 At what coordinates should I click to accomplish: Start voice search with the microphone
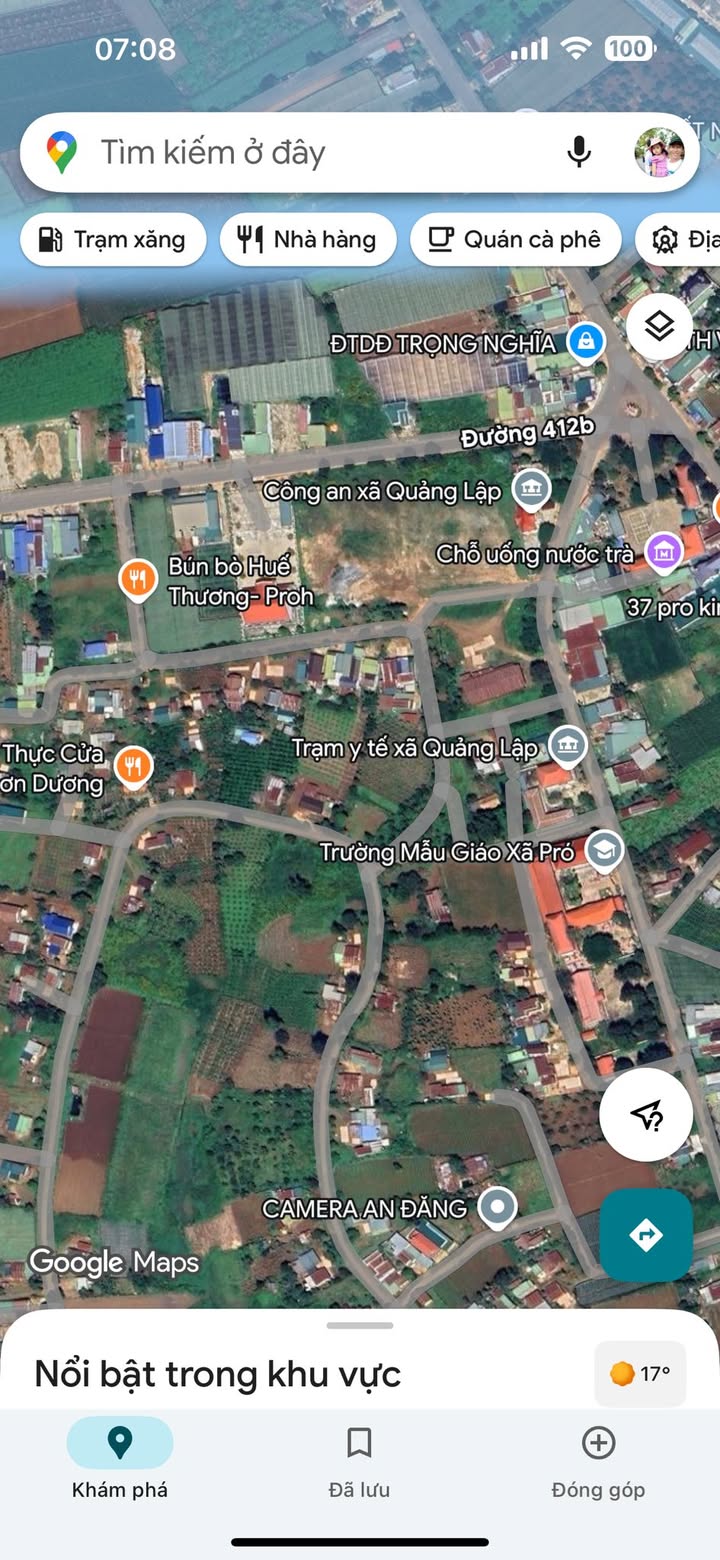coord(578,153)
